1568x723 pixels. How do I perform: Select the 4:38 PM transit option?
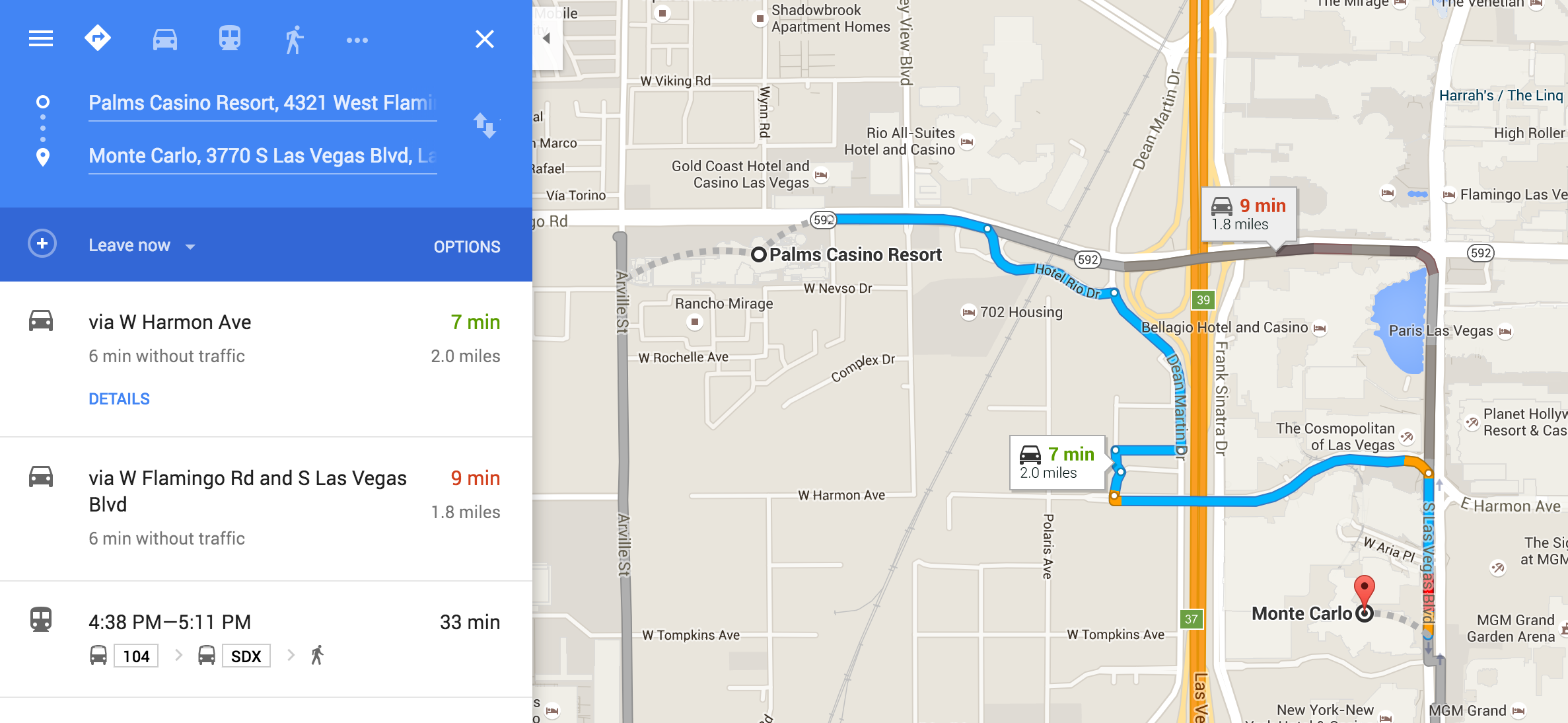pyautogui.click(x=264, y=637)
